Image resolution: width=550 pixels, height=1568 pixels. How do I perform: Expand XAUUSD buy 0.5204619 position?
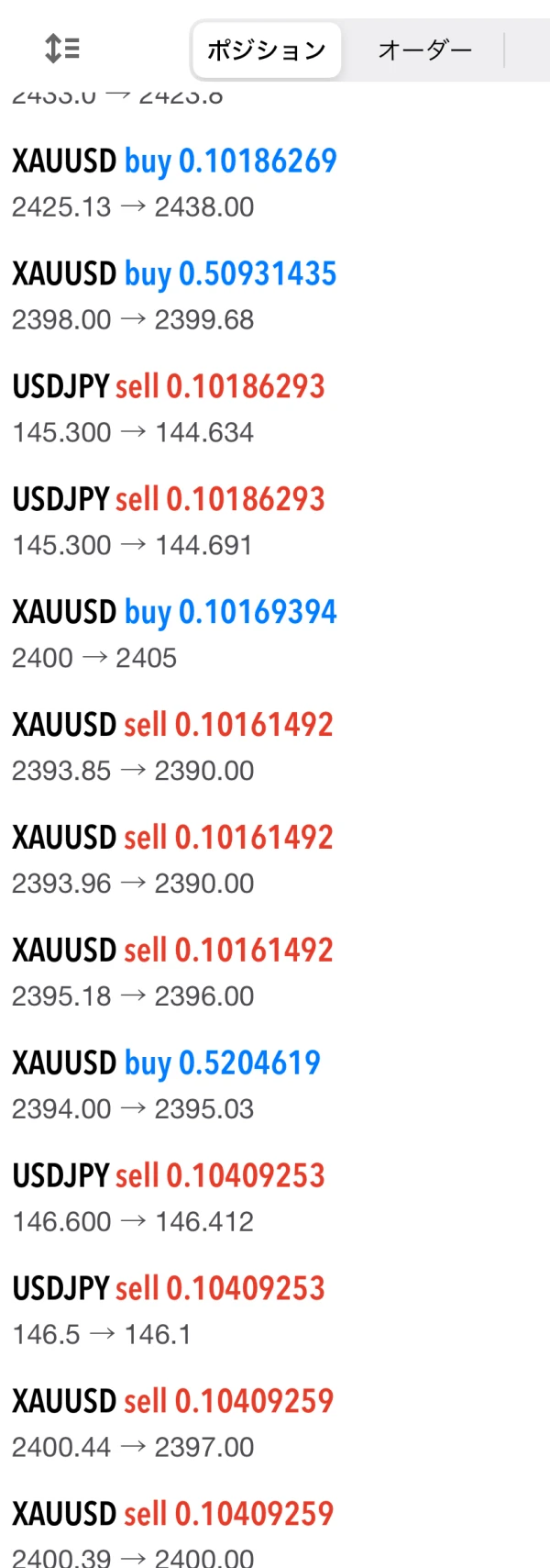tap(167, 1085)
